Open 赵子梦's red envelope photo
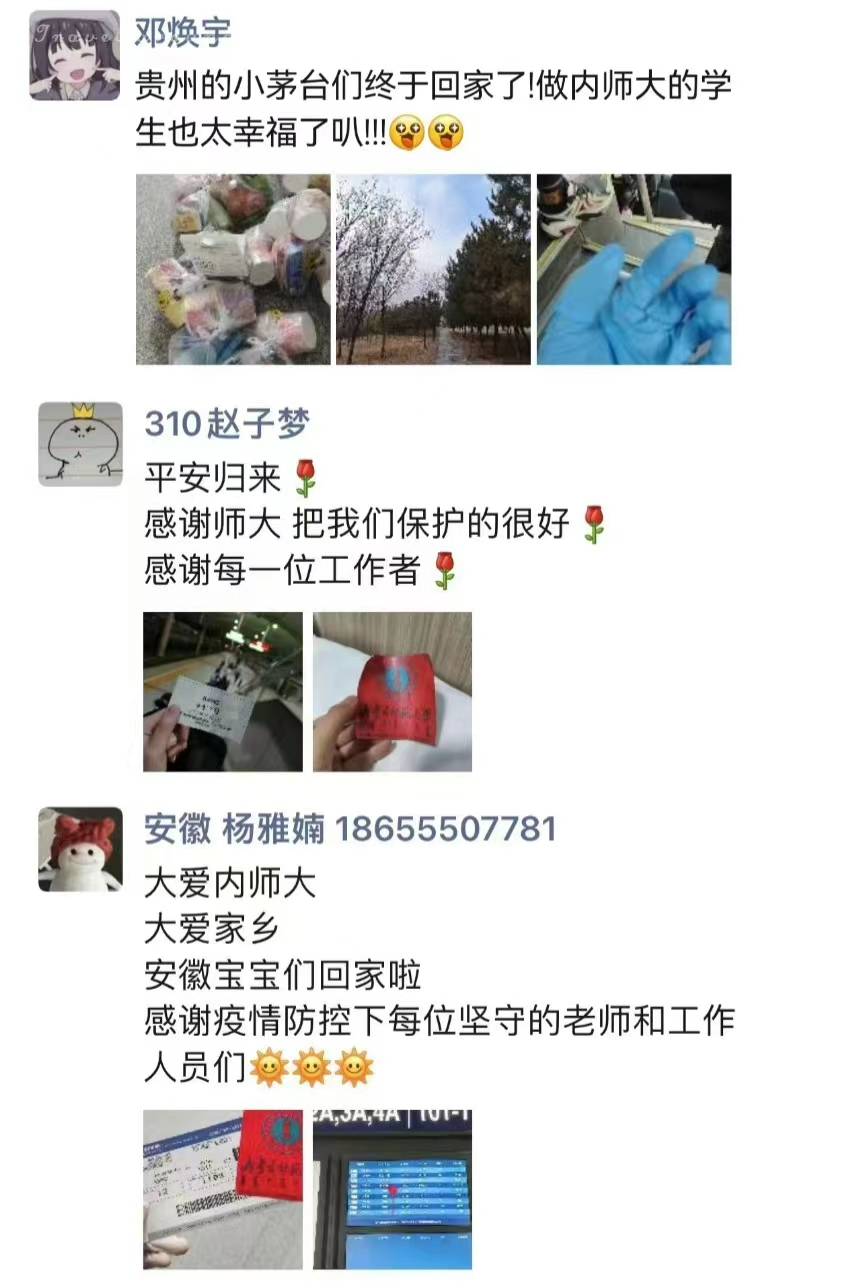 (x=392, y=692)
